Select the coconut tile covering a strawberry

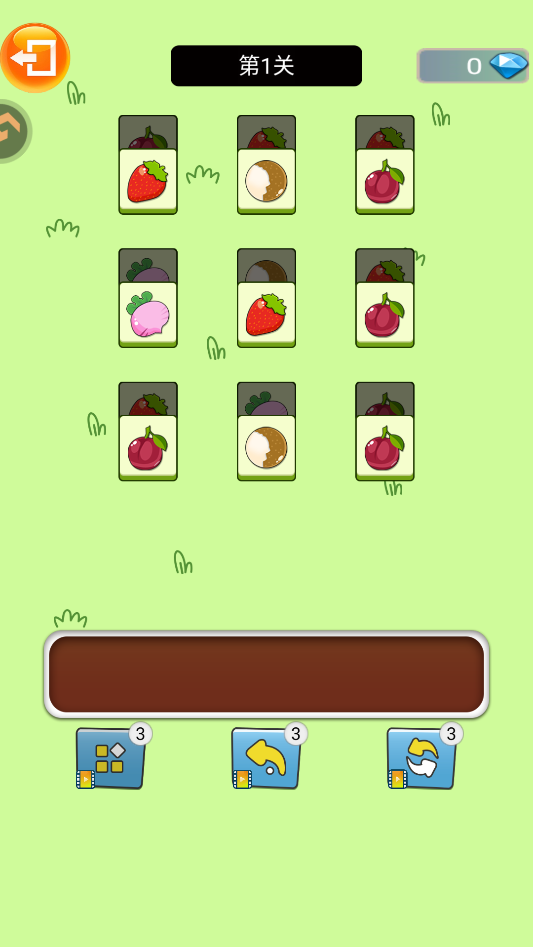tap(266, 181)
